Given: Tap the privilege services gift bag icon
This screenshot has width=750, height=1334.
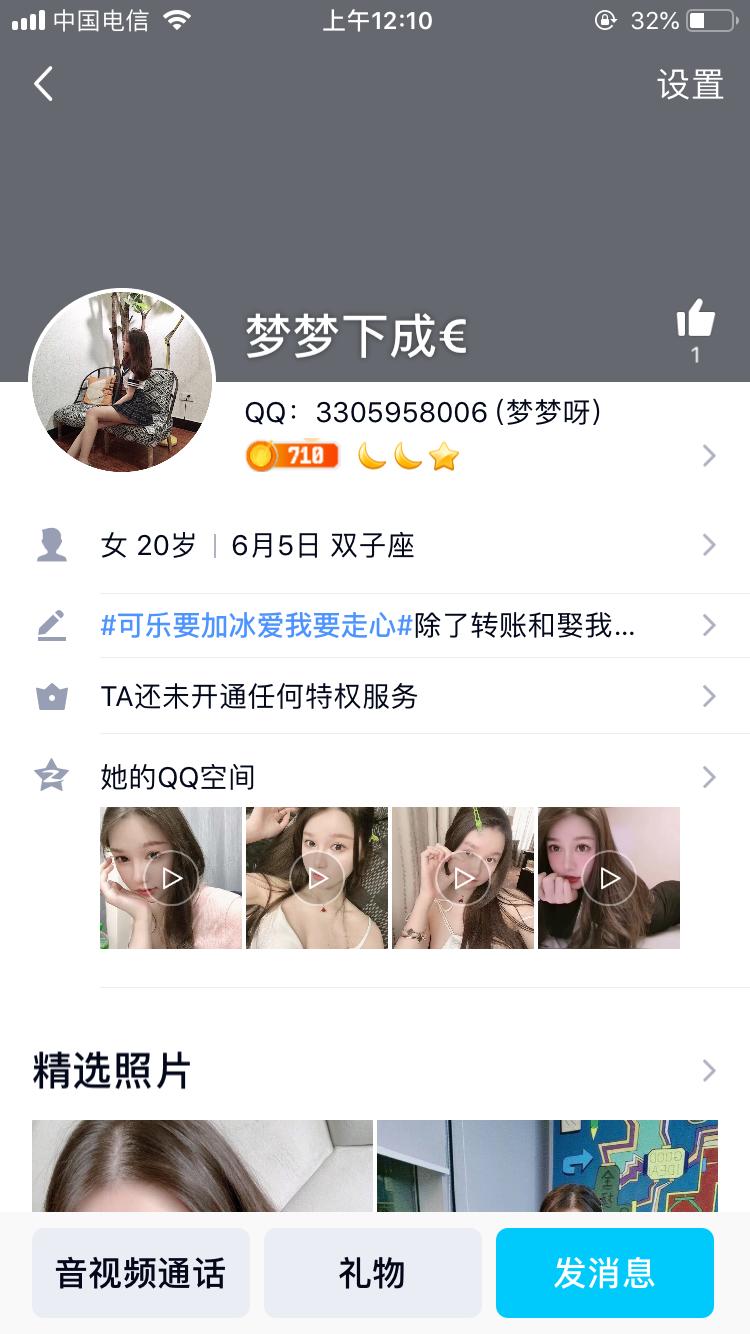Looking at the screenshot, I should [51, 696].
